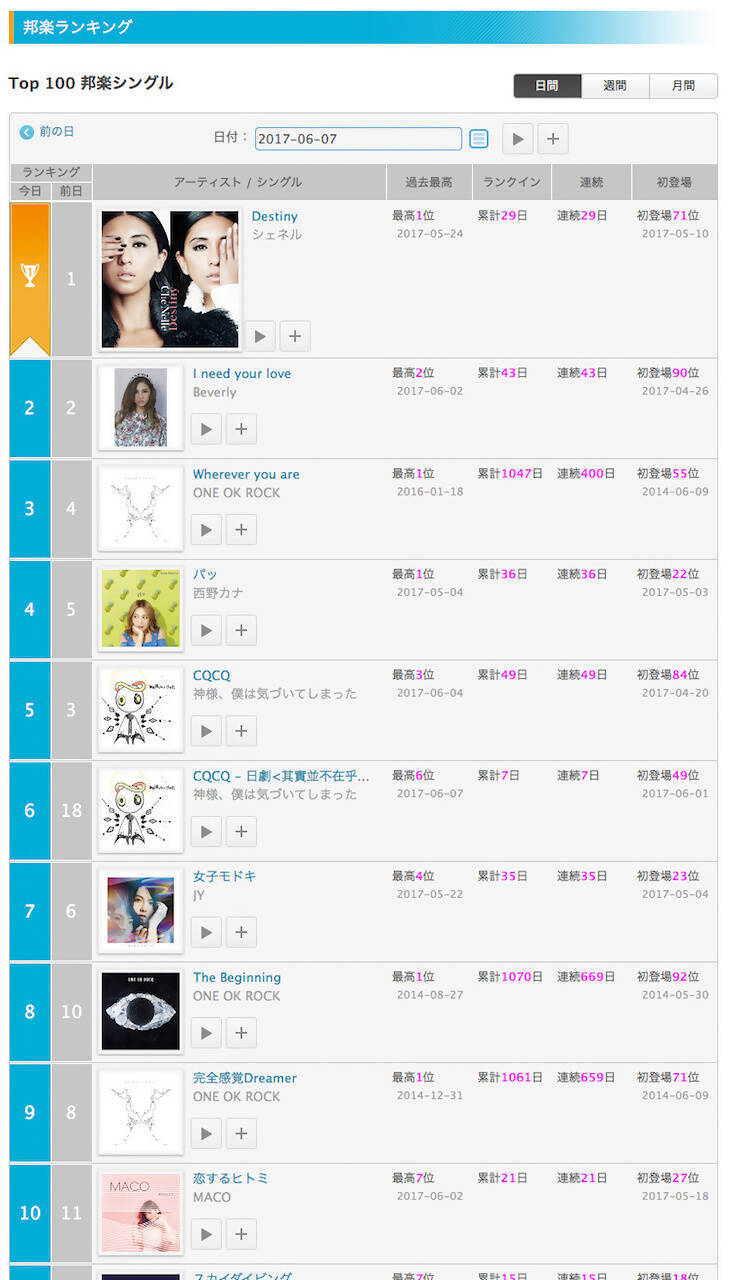Play all songs using the top play button
This screenshot has width=730, height=1280.
point(517,139)
